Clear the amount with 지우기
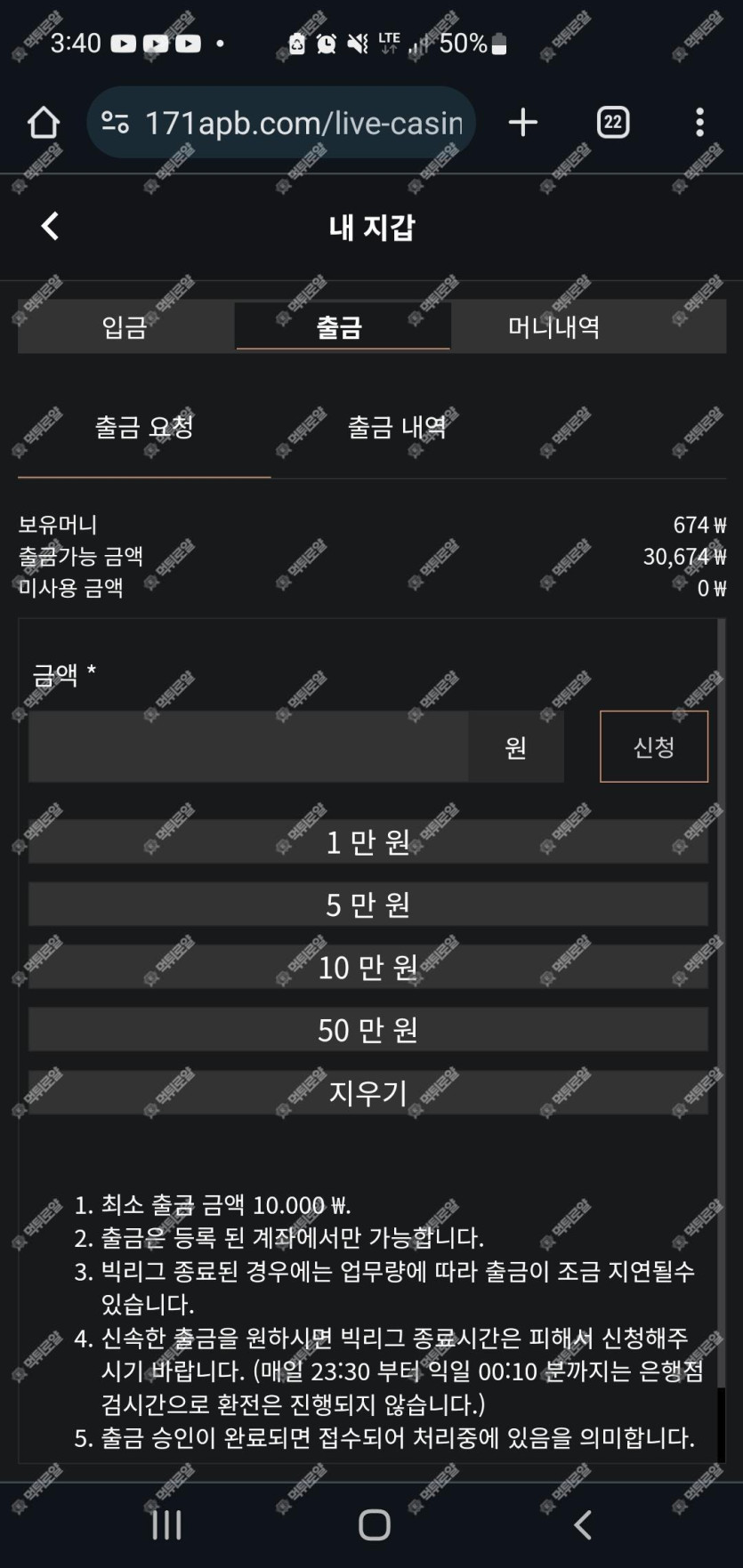The height and width of the screenshot is (1568, 743). point(368,1092)
